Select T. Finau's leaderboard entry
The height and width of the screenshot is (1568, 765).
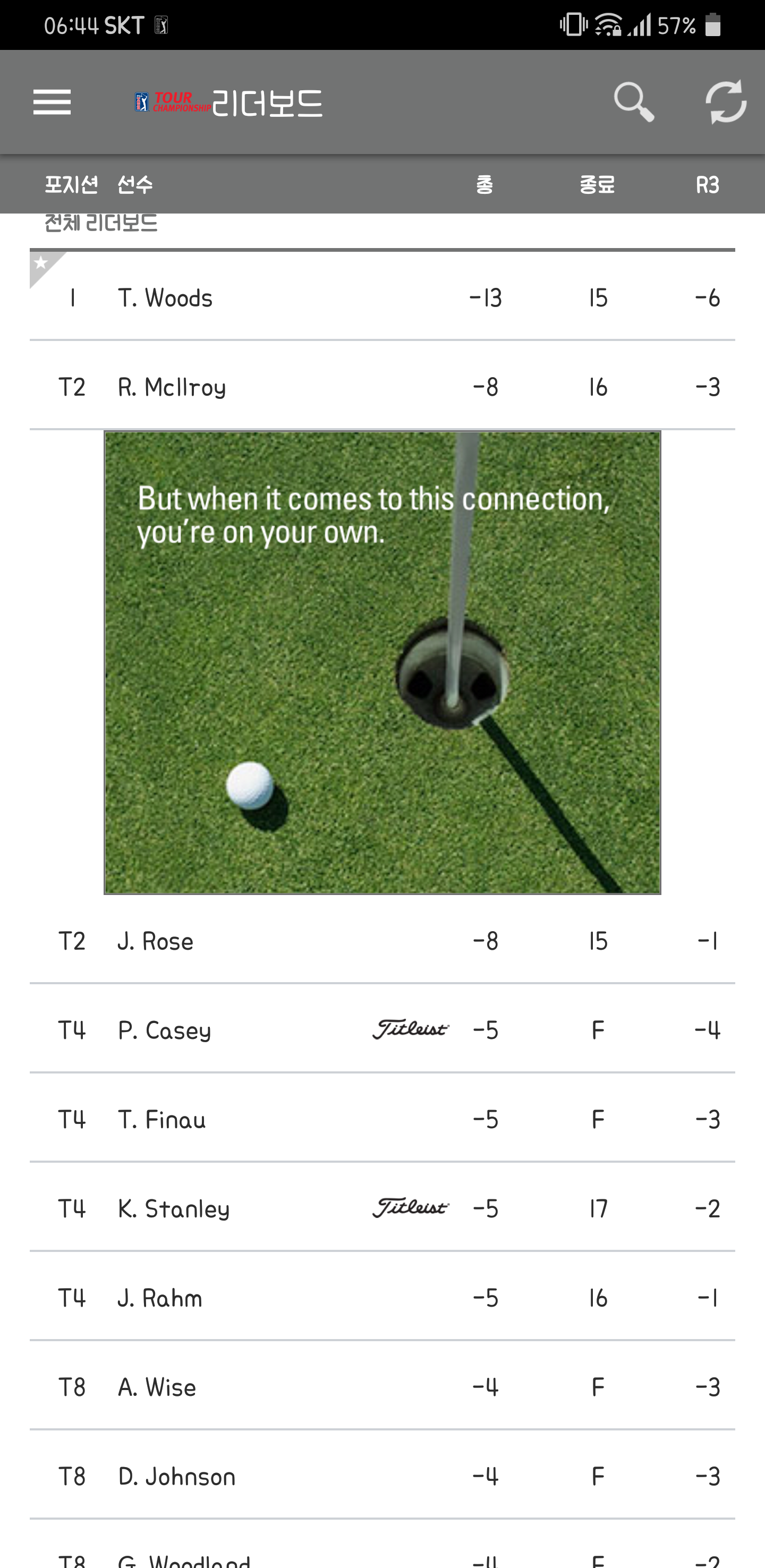click(382, 1119)
